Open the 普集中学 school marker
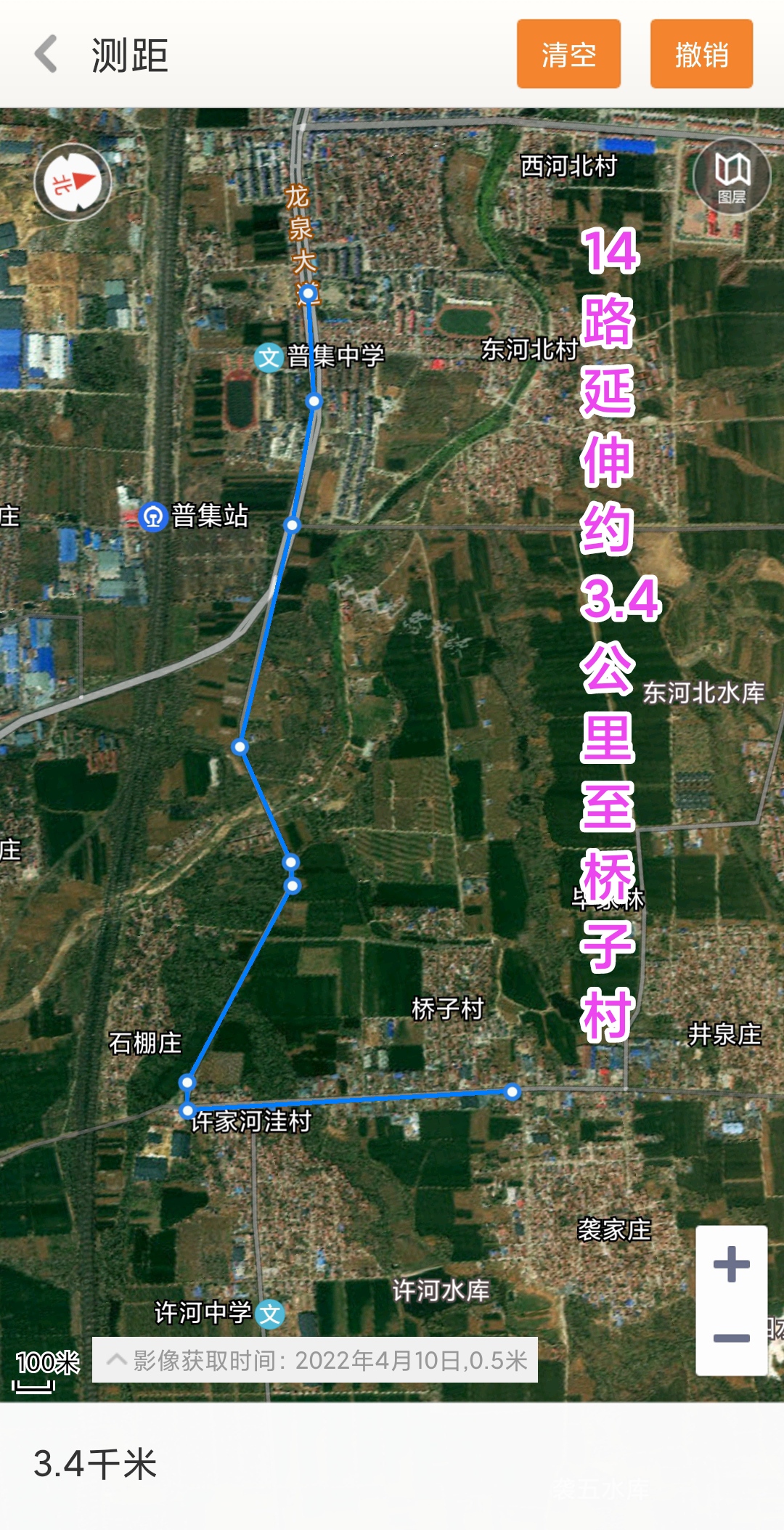 269,357
